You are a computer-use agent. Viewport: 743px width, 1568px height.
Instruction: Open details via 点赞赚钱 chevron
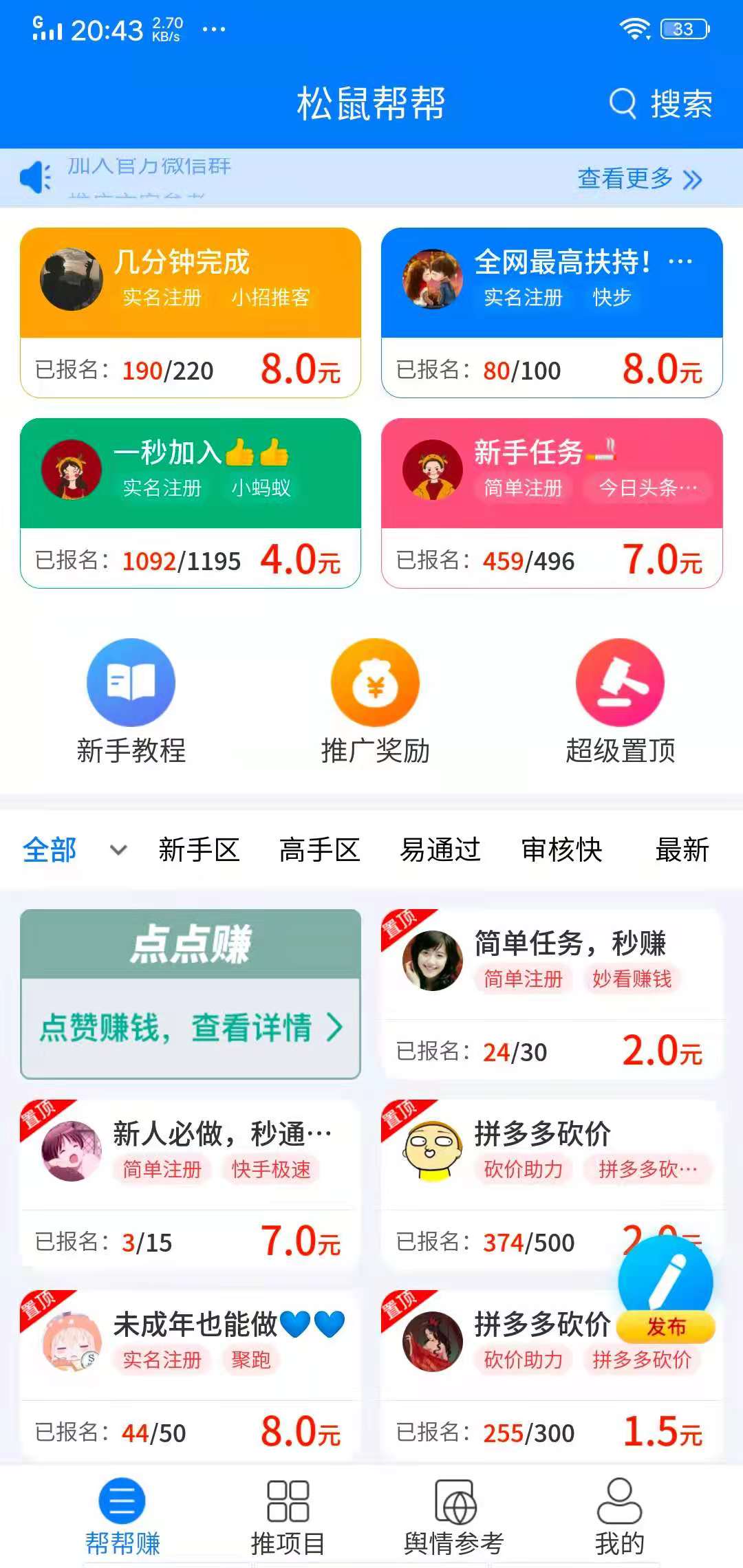click(336, 1030)
